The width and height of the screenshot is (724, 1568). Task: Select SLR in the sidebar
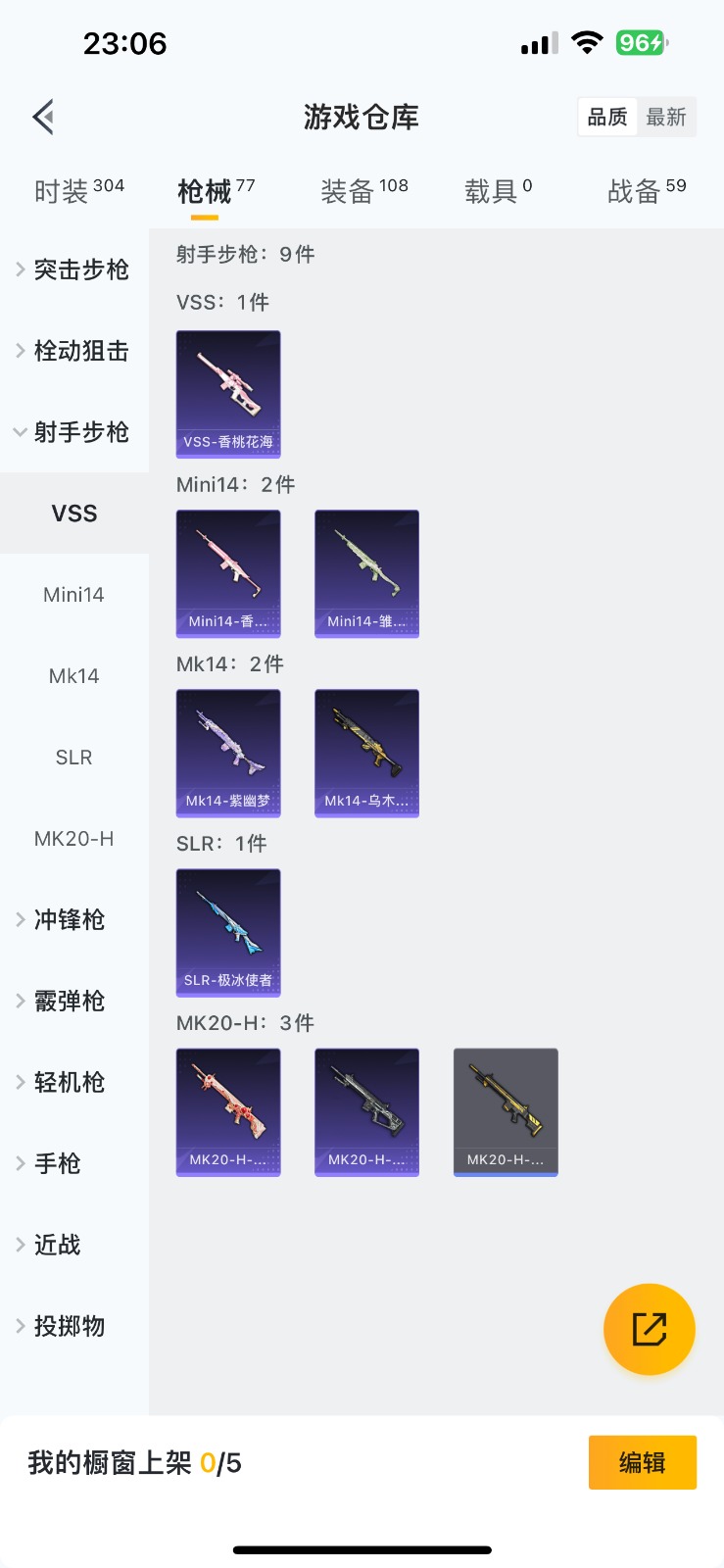pyautogui.click(x=74, y=758)
